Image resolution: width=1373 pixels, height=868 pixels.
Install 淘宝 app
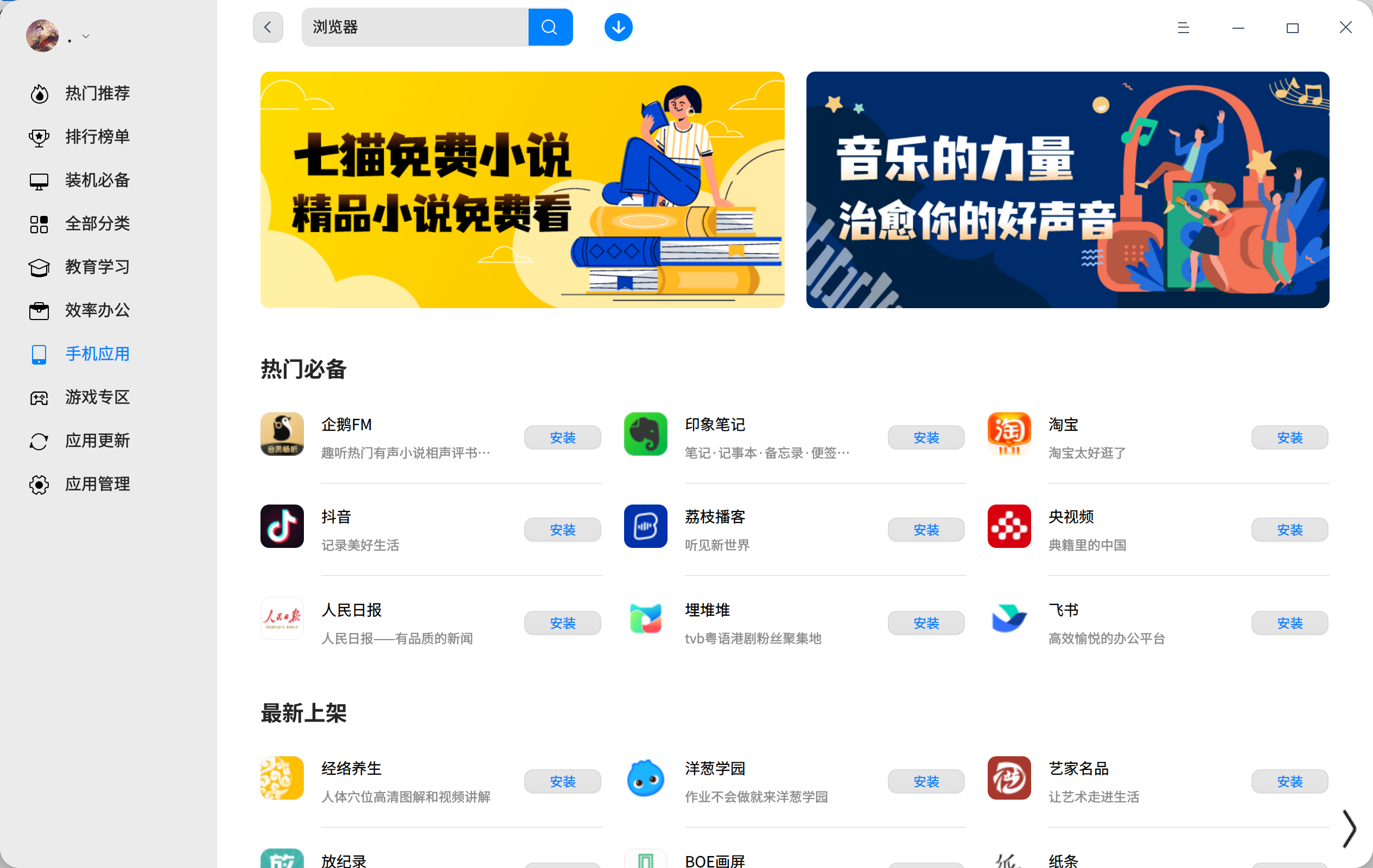pos(1289,438)
